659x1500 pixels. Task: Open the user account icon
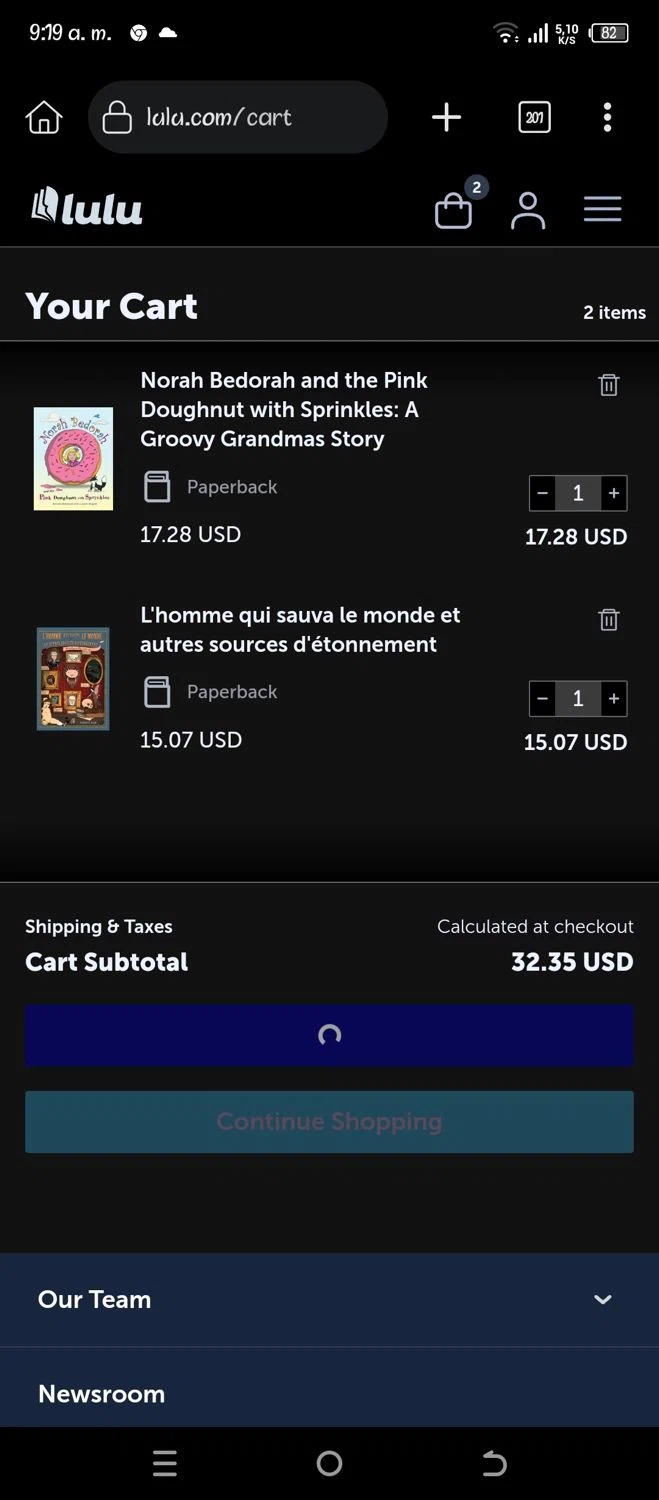tap(528, 210)
